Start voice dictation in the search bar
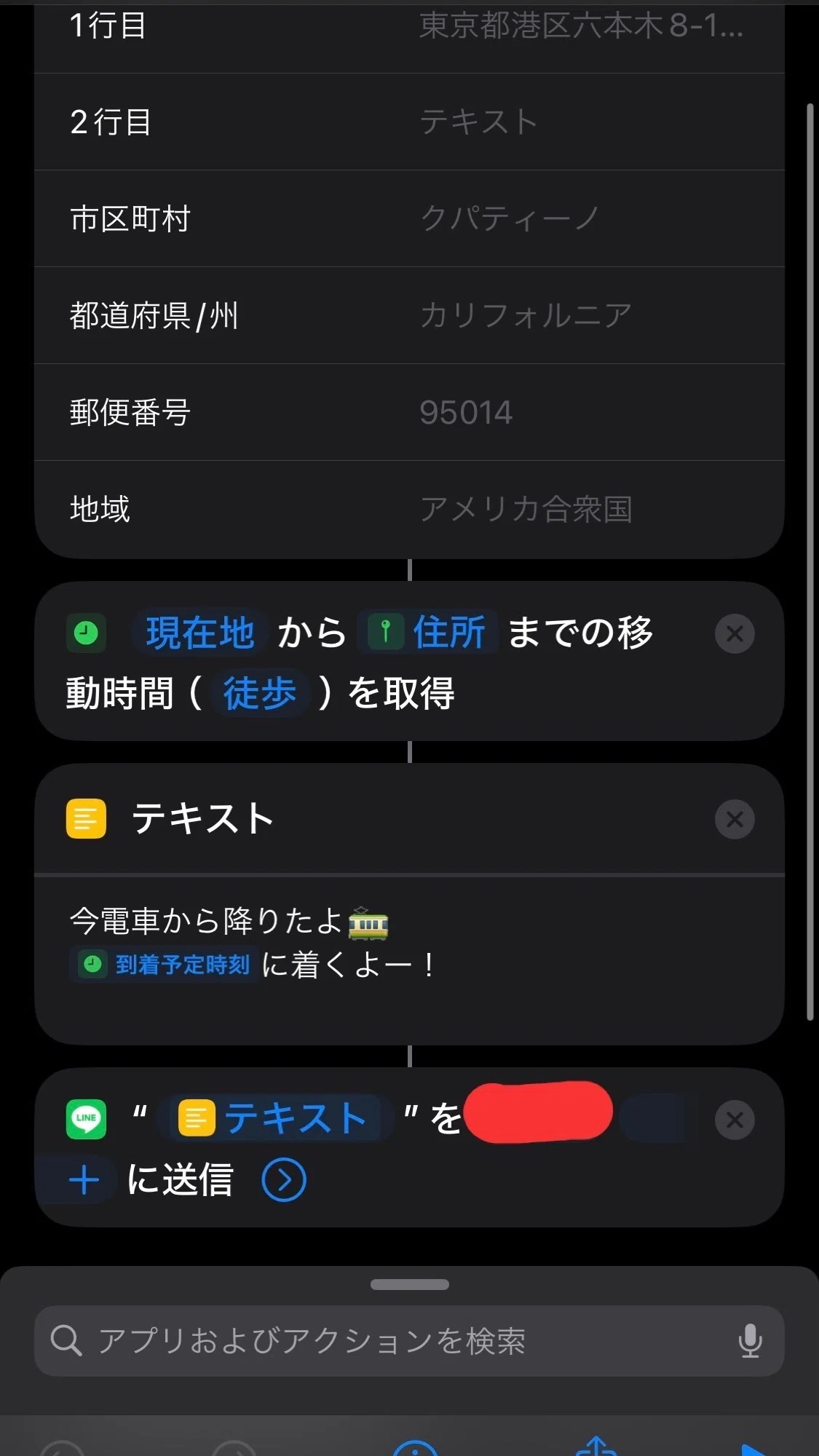This screenshot has width=819, height=1456. coord(750,1341)
